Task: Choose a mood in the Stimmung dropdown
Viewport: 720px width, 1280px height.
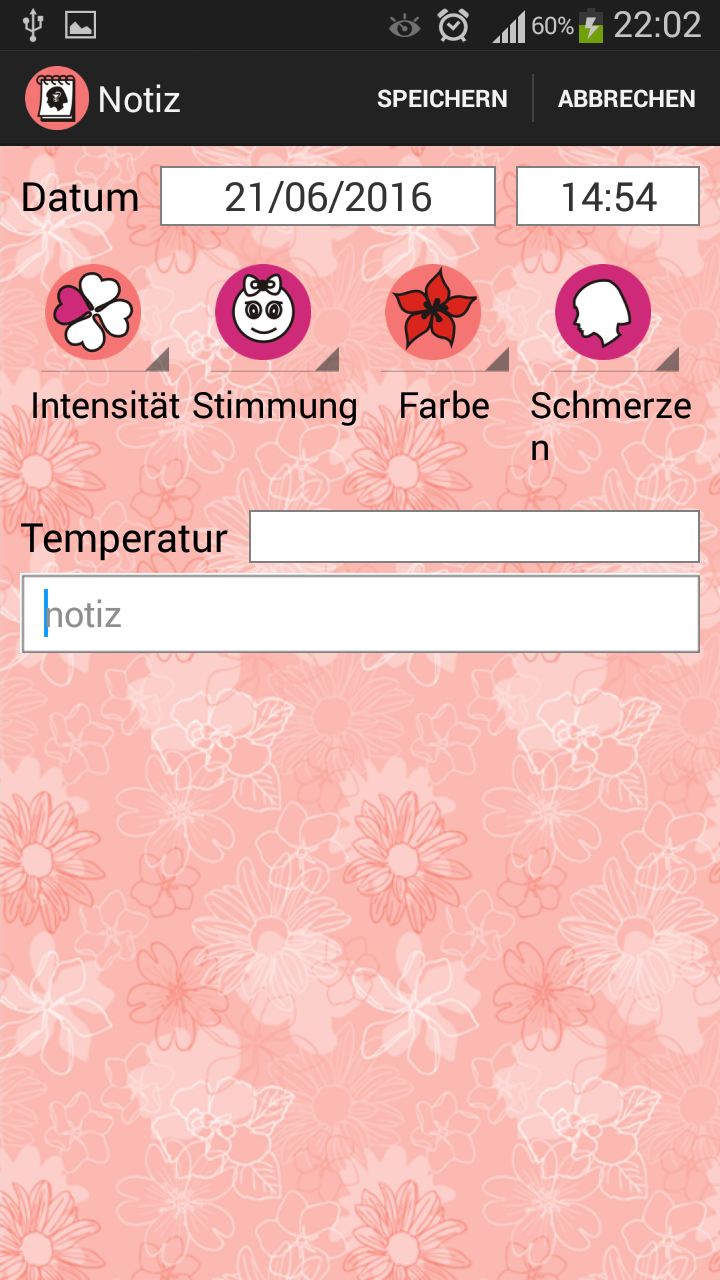Action: (x=274, y=318)
